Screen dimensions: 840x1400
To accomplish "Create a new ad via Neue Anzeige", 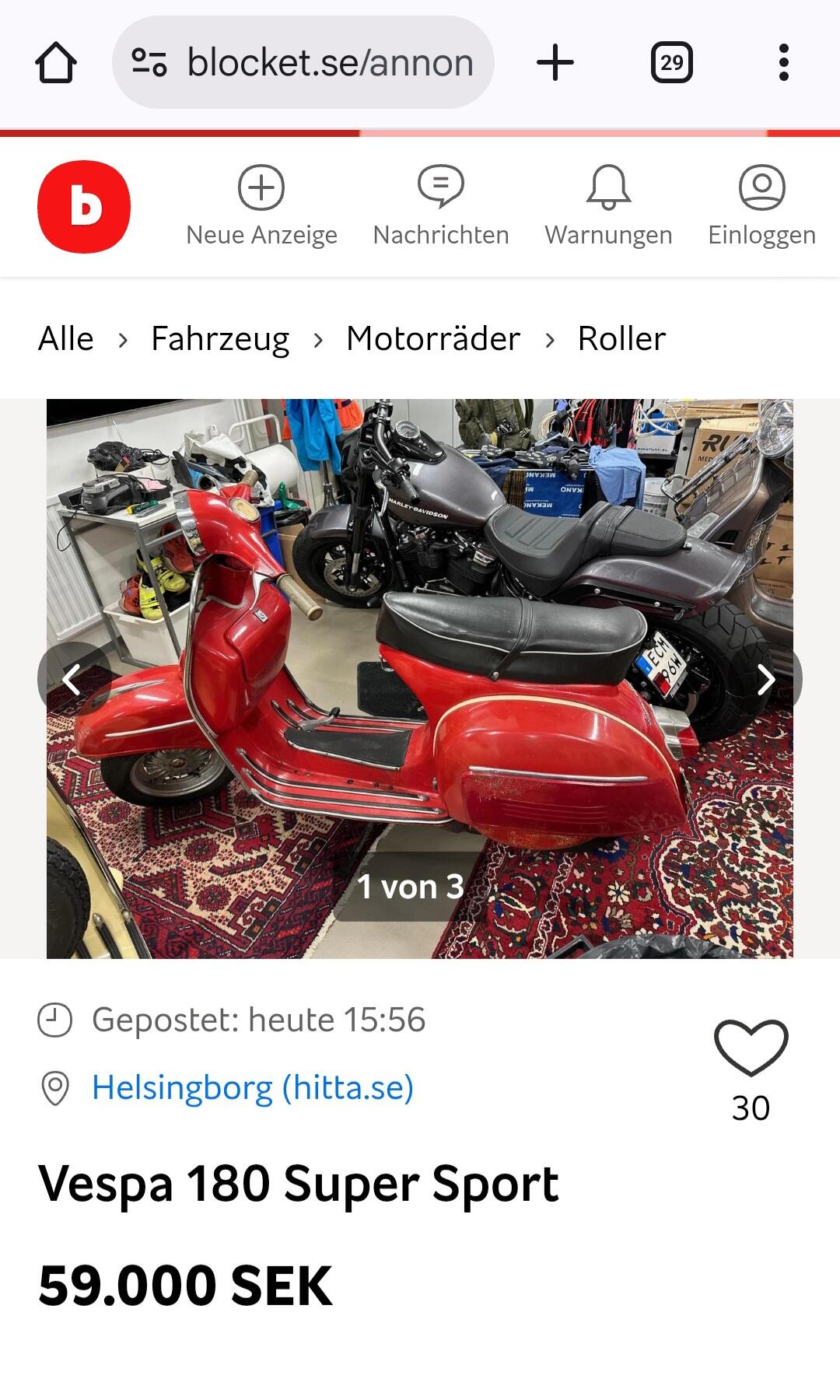I will 261,207.
